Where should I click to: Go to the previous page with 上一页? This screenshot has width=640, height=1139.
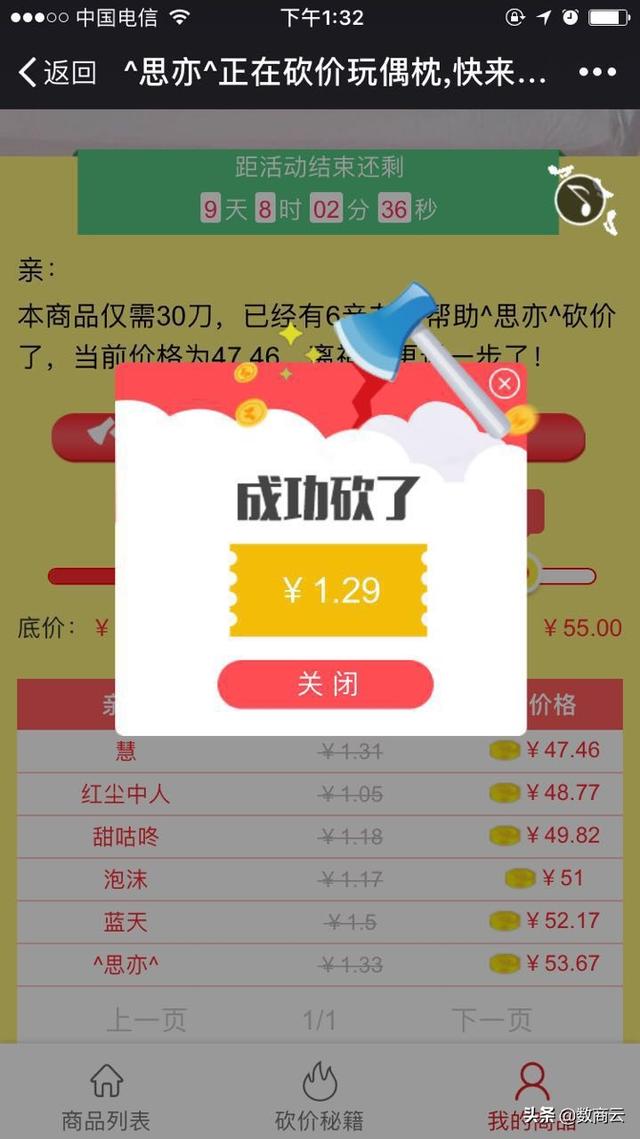(146, 1020)
